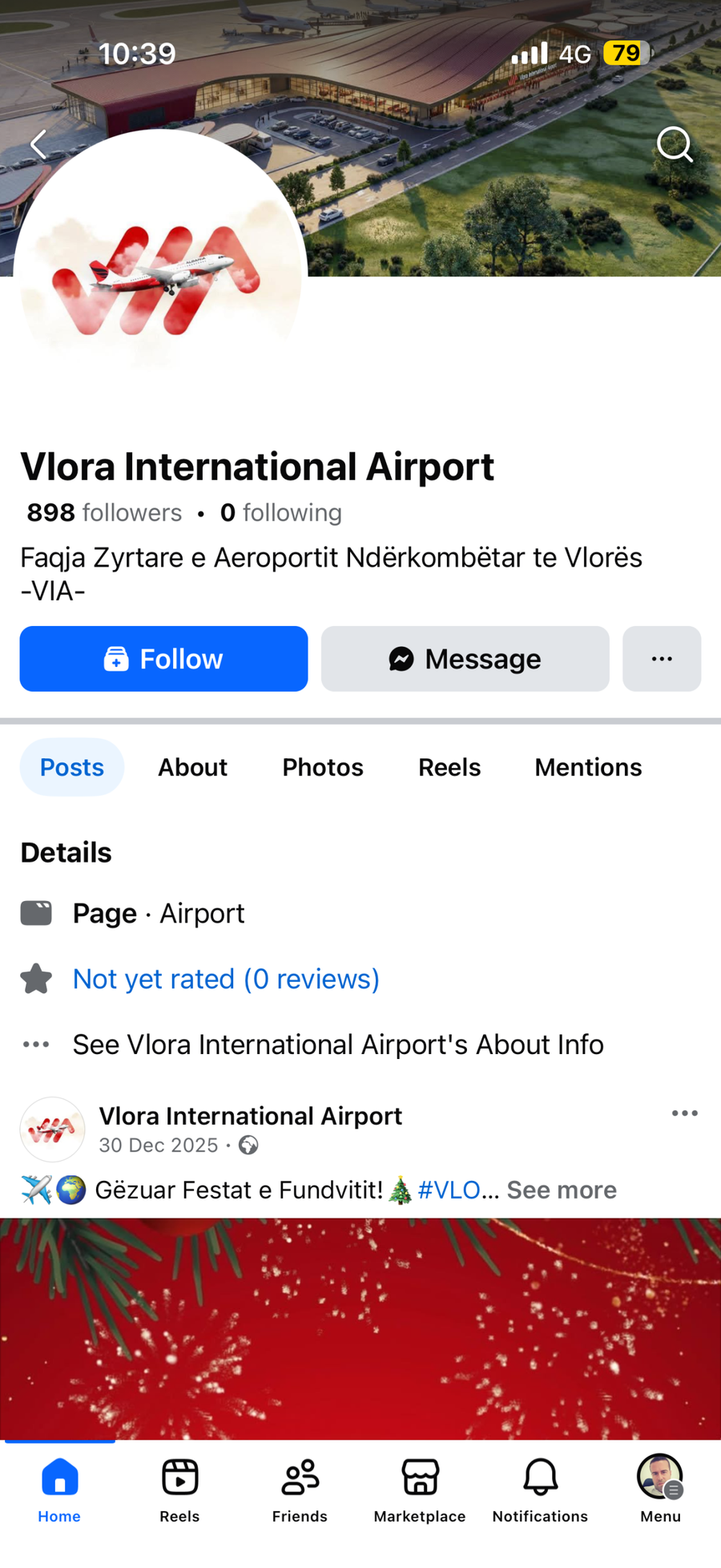Follow the Vlora International Airport page

[163, 659]
